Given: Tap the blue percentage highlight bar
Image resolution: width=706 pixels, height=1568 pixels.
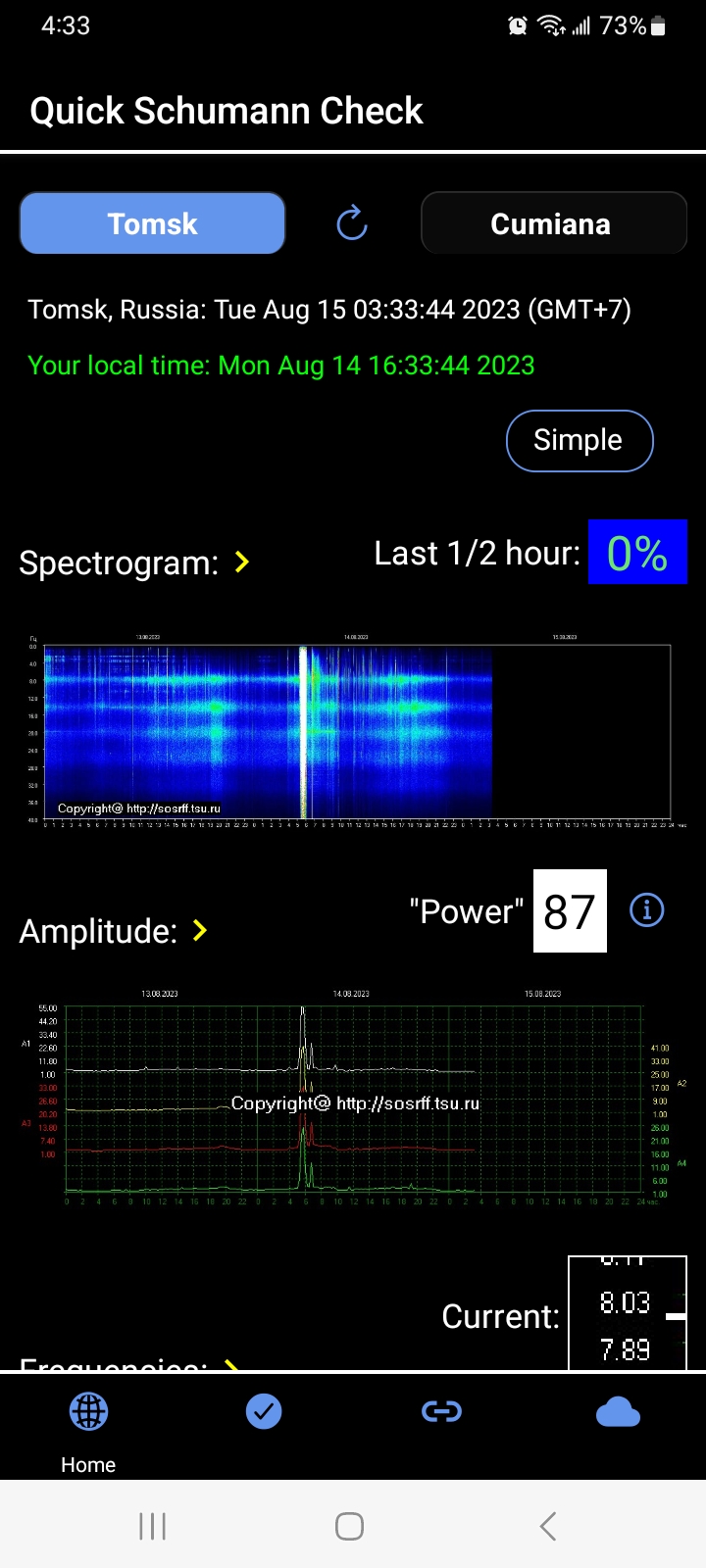Looking at the screenshot, I should (637, 552).
